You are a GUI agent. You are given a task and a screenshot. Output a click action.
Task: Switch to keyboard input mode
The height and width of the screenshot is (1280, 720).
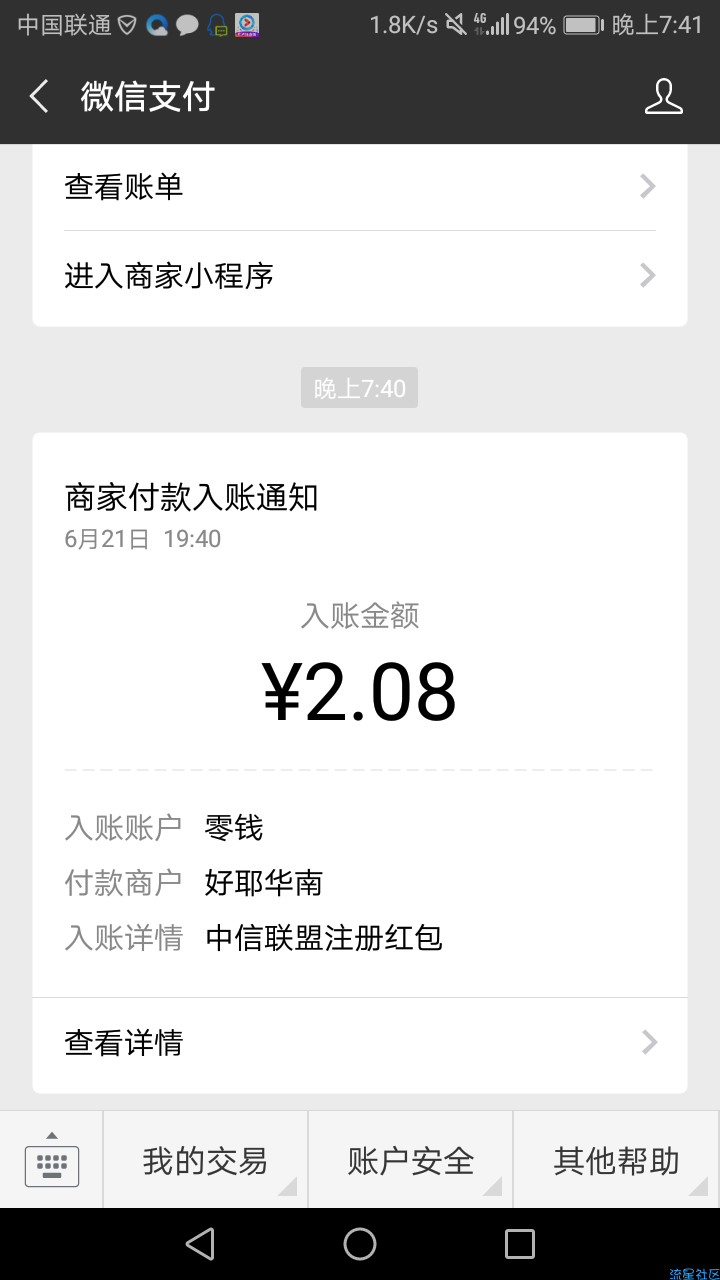[x=51, y=1160]
